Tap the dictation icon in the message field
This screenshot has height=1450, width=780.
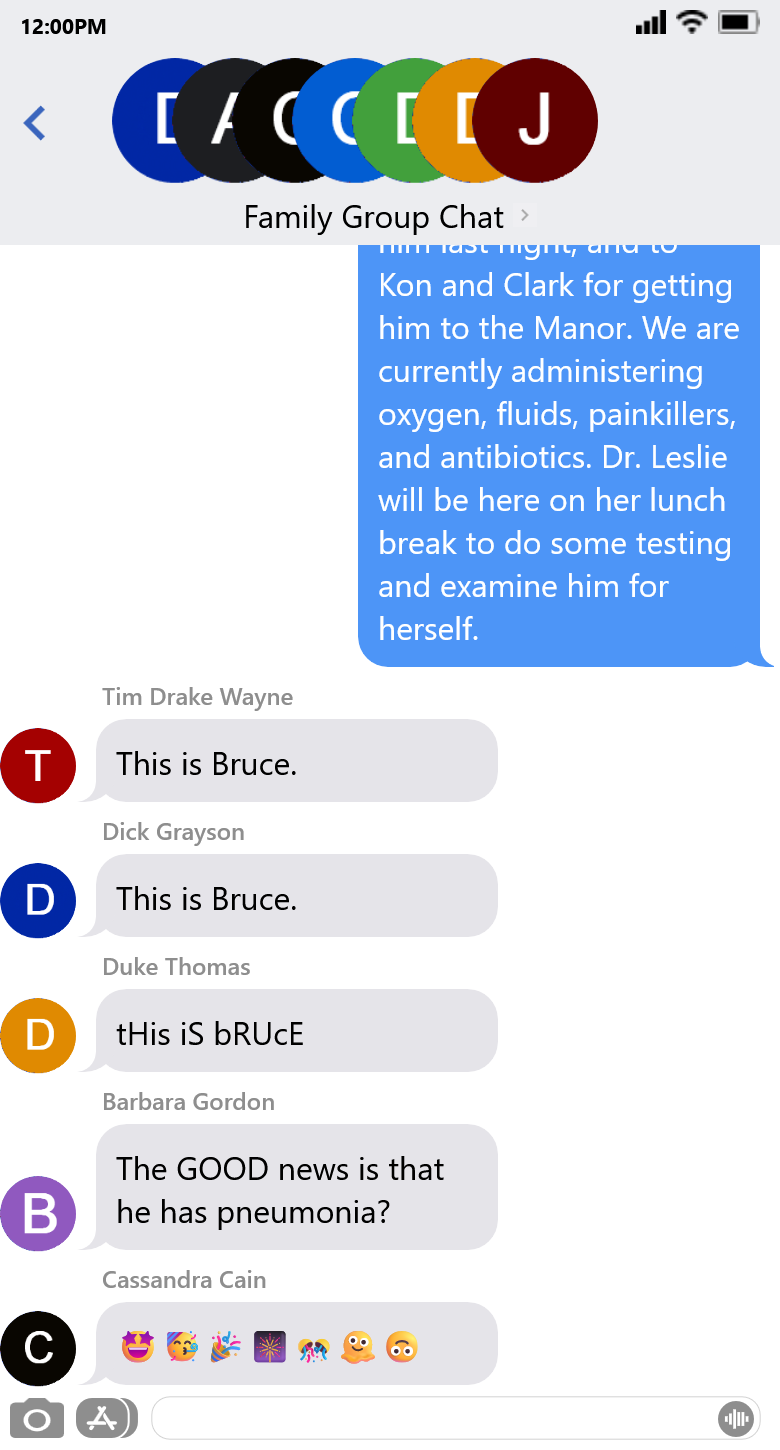[737, 1417]
